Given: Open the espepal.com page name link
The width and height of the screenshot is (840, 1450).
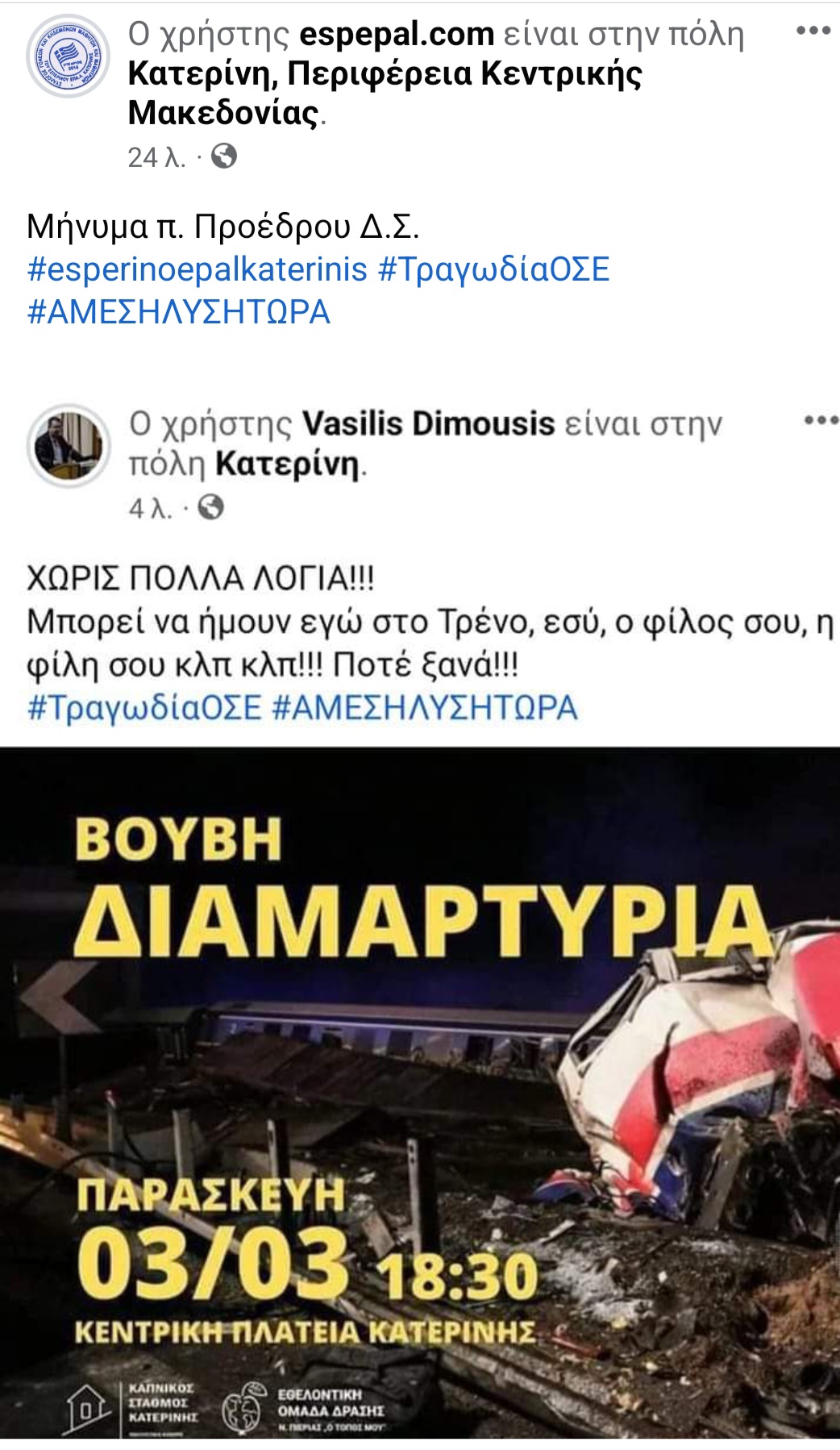Looking at the screenshot, I should [x=396, y=34].
